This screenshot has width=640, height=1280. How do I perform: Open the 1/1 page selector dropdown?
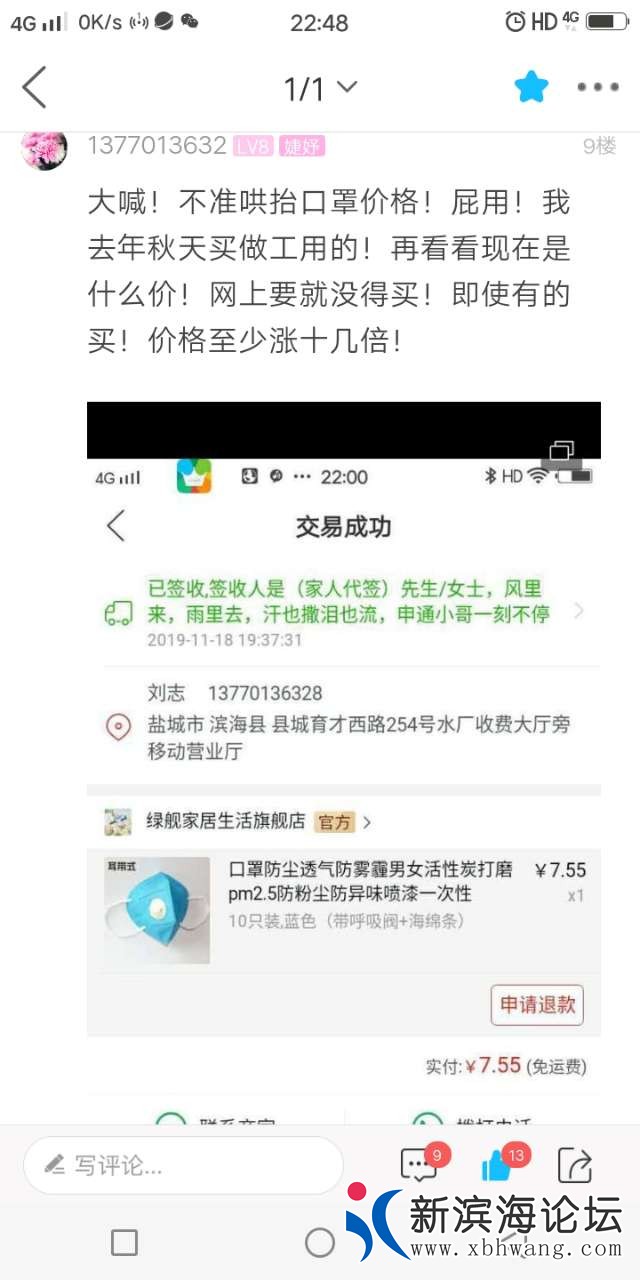pyautogui.click(x=320, y=88)
